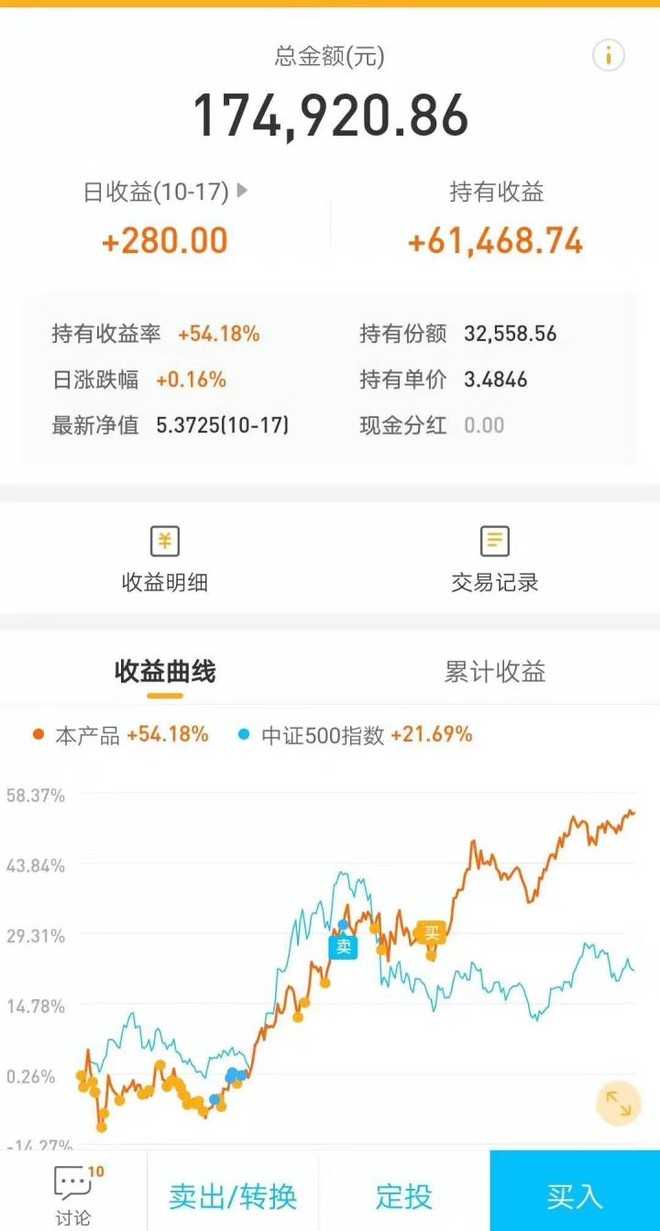Expand chart to fullscreen
Viewport: 660px width, 1231px height.
(x=618, y=1103)
